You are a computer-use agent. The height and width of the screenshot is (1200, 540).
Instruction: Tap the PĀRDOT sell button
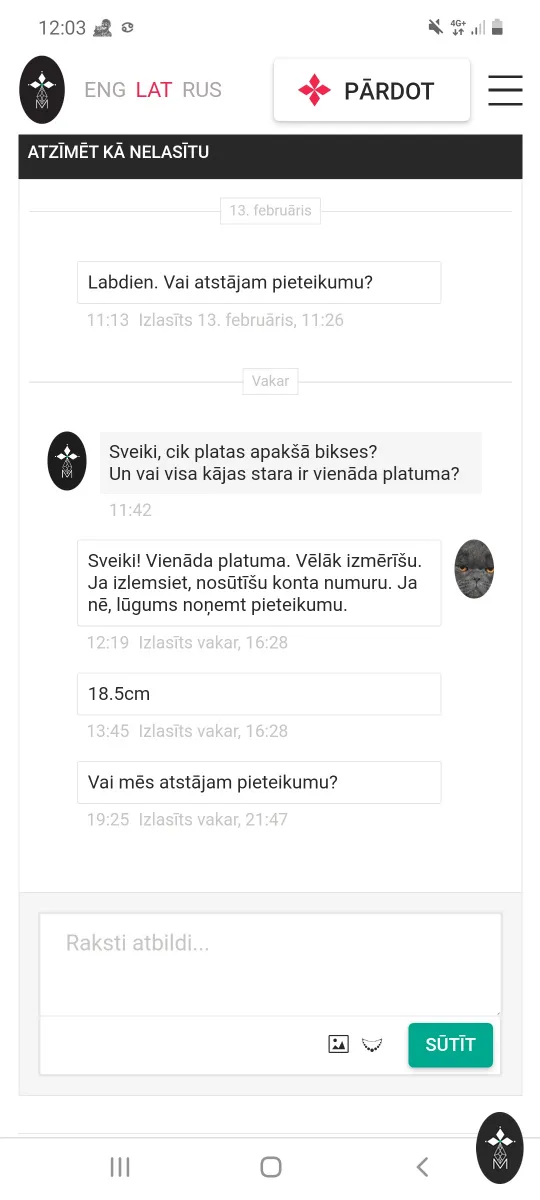coord(372,90)
